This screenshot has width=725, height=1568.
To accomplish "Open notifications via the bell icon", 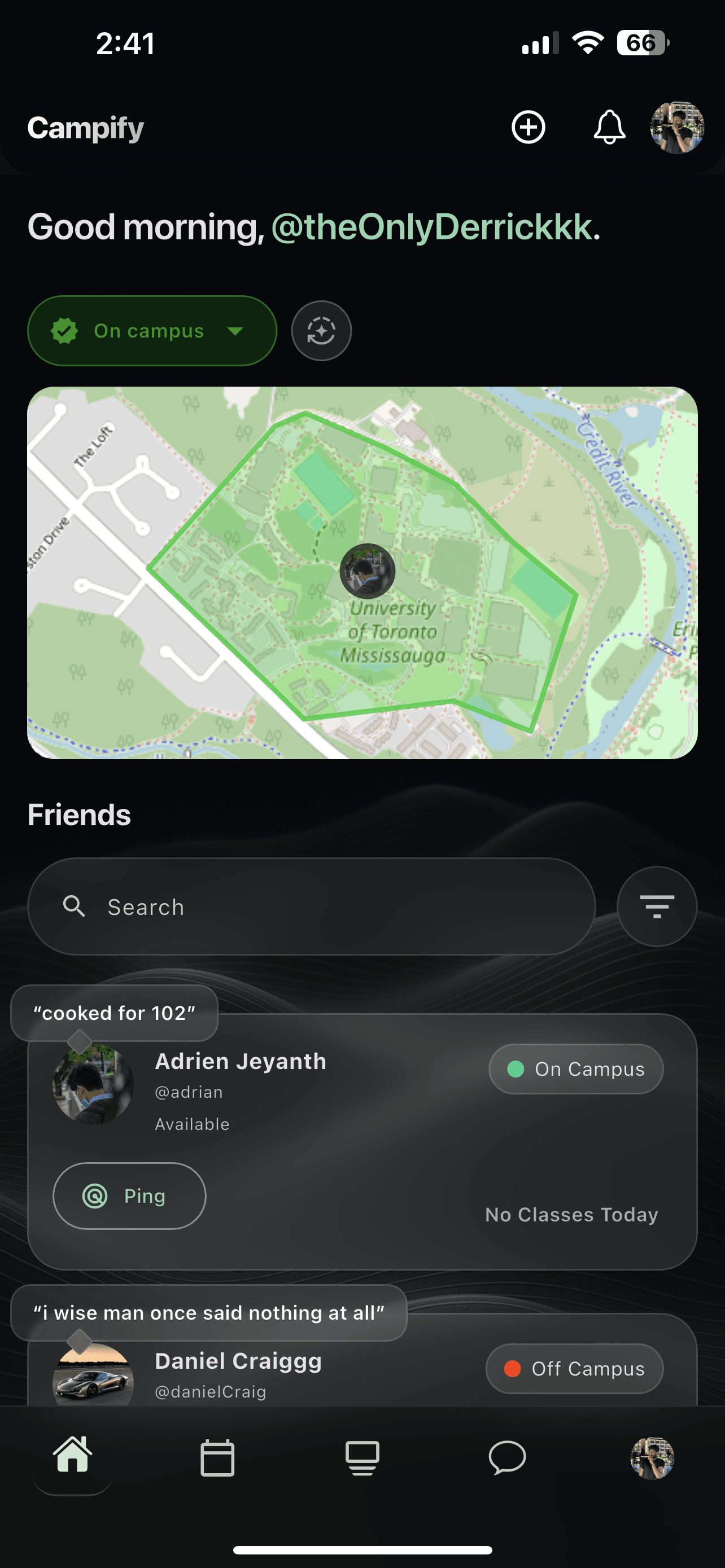I will [609, 128].
